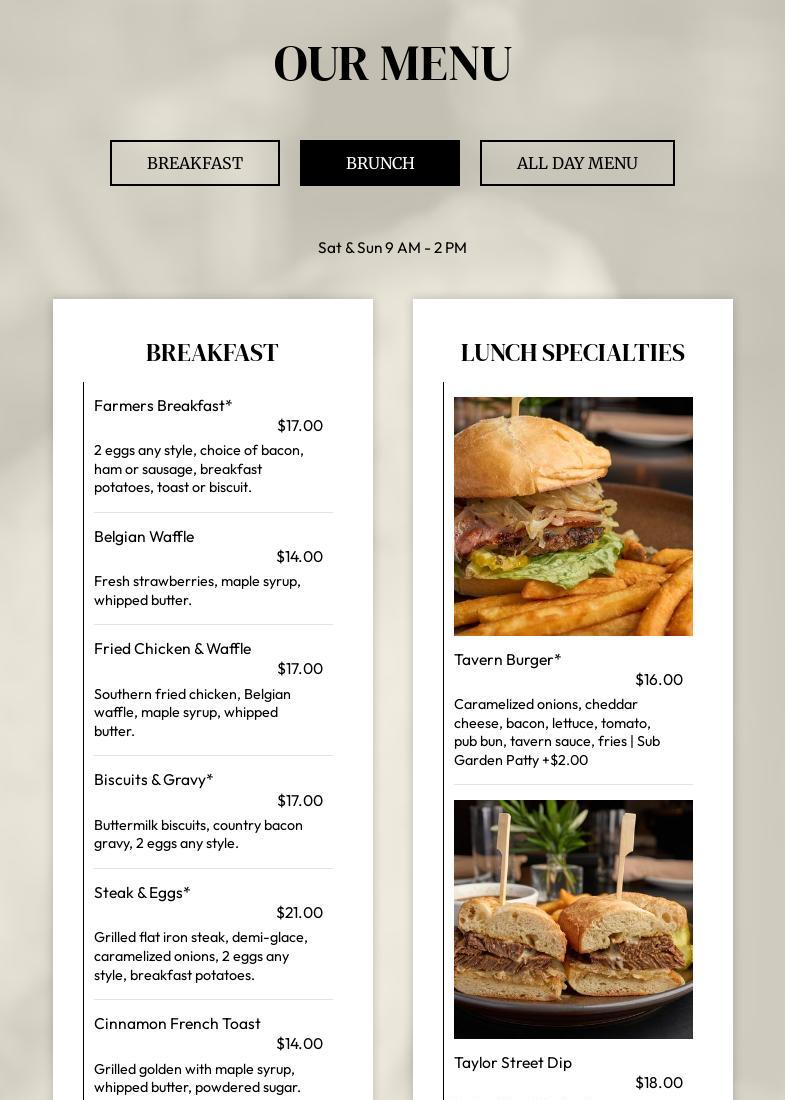Select the Steak & Eggs listing

(x=142, y=893)
